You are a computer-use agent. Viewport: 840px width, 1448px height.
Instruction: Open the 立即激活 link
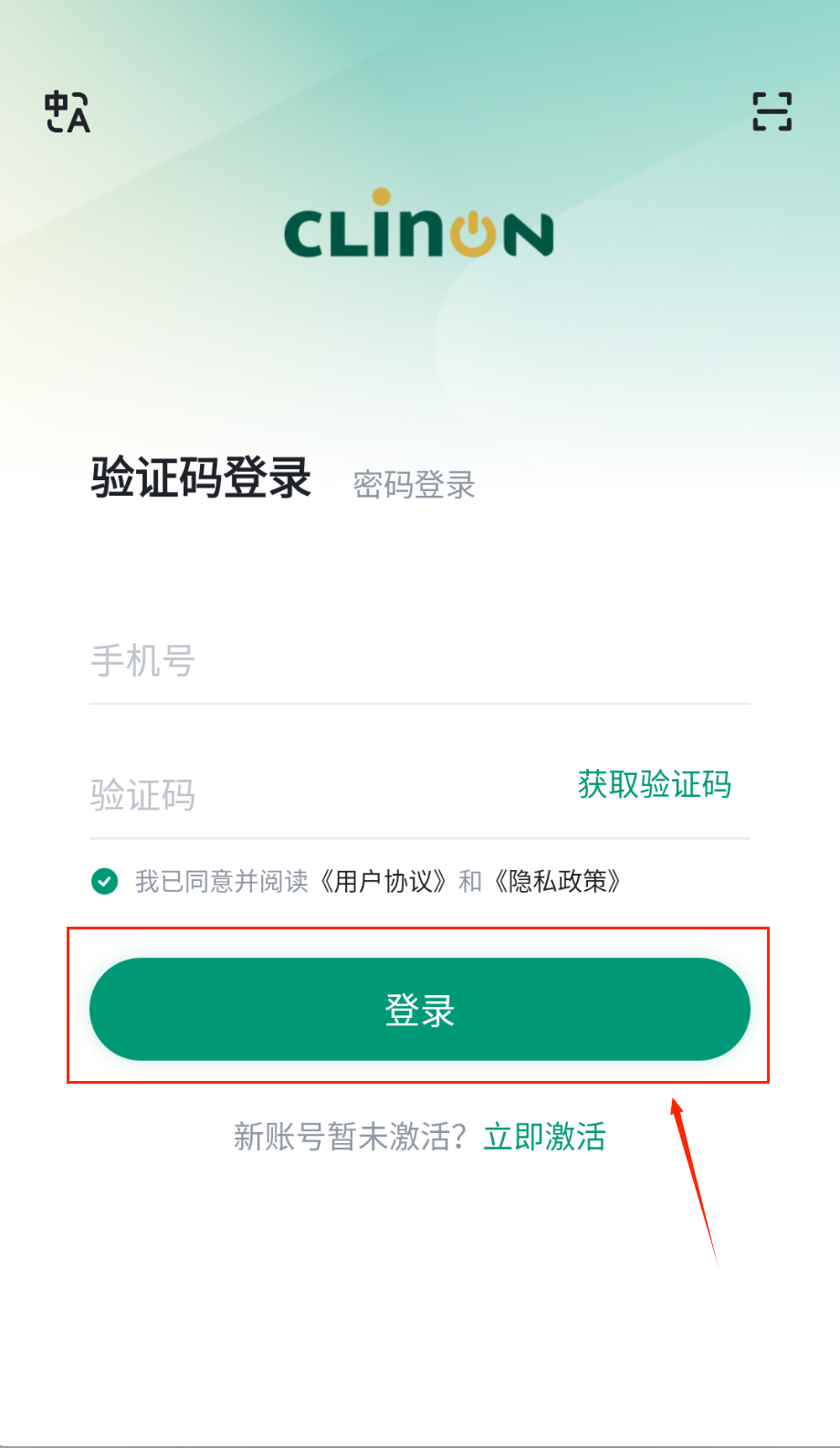click(x=544, y=1137)
